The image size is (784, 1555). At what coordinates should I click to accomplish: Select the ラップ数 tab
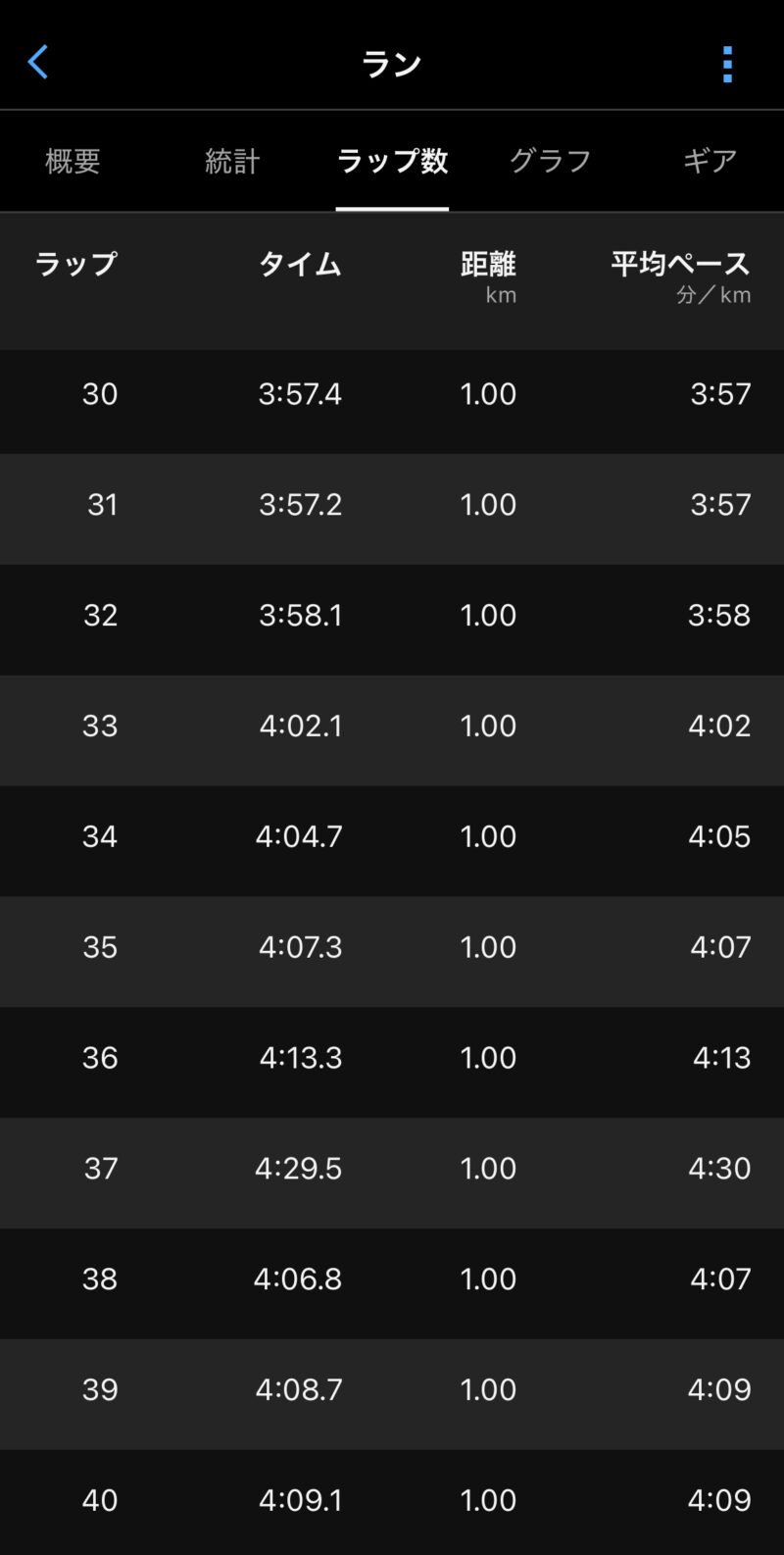[x=392, y=161]
